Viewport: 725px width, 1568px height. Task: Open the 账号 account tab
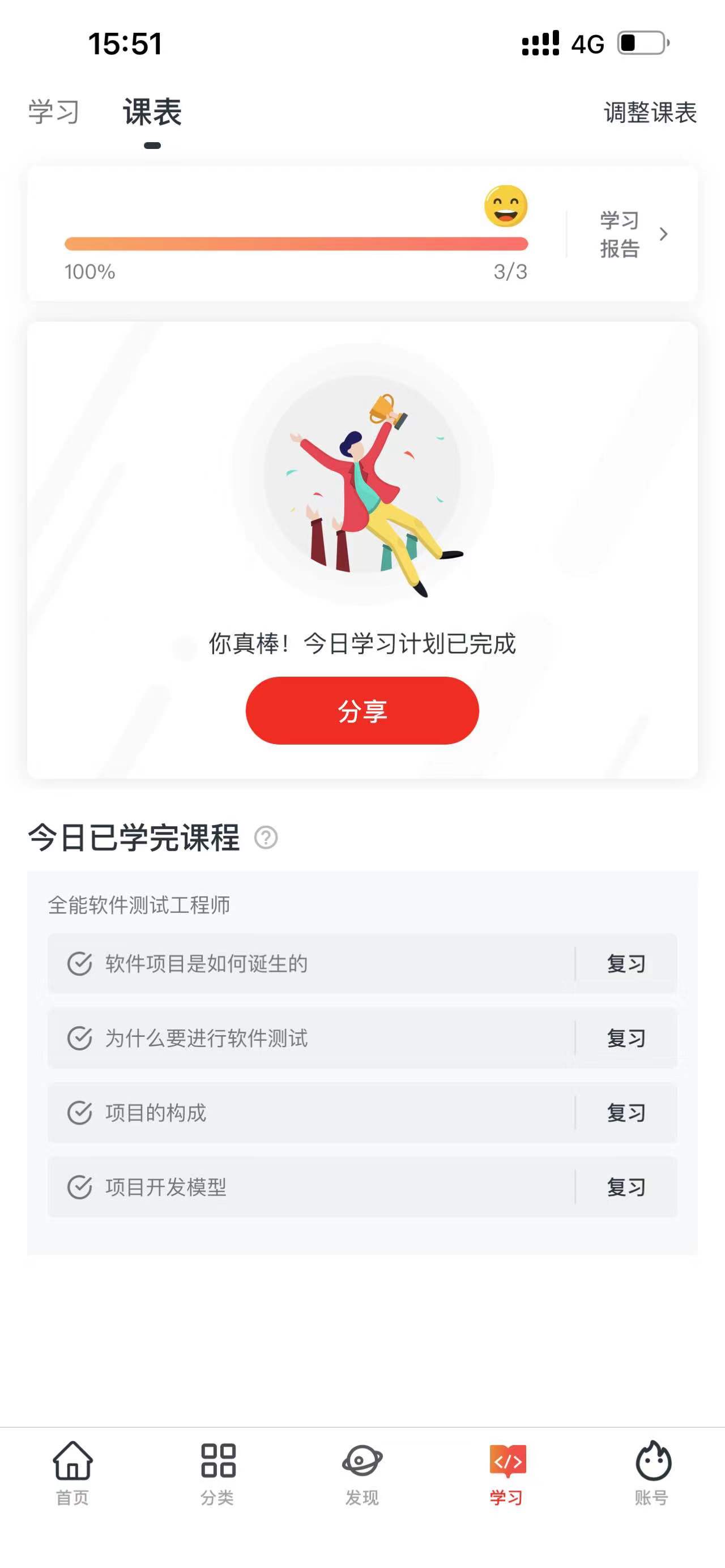pyautogui.click(x=652, y=1472)
